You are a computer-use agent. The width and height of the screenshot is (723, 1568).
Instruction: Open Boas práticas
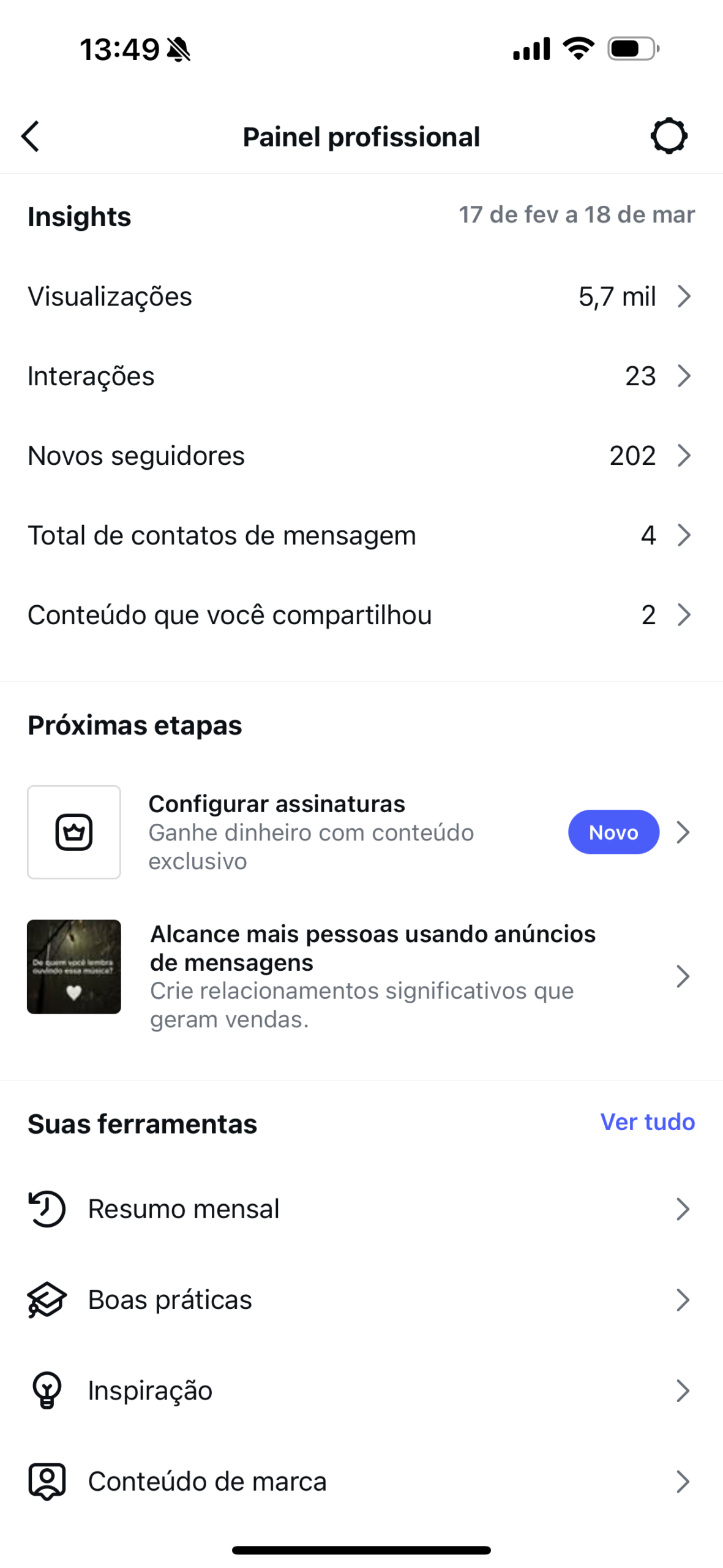coord(361,1300)
